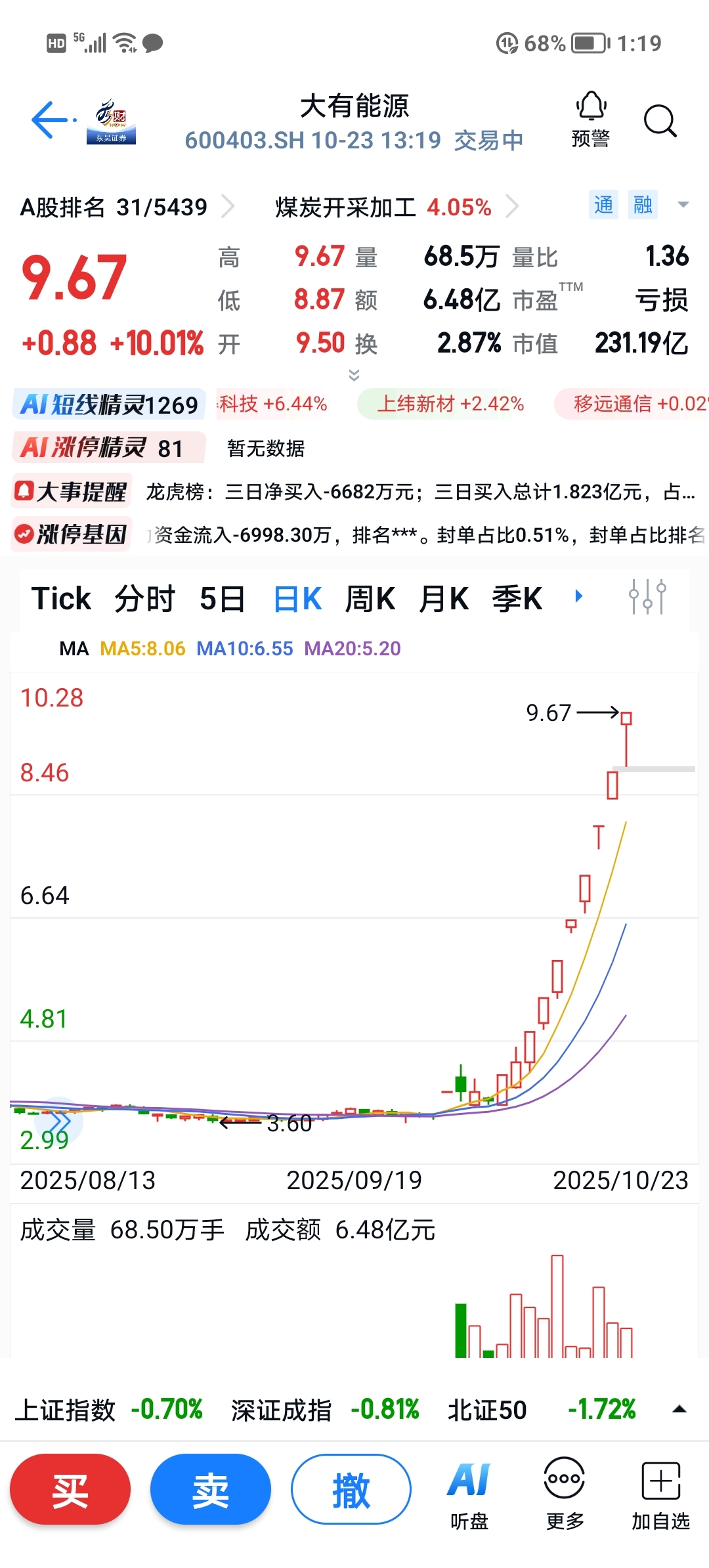
Task: Switch to 分时 chart tab
Action: pyautogui.click(x=144, y=598)
